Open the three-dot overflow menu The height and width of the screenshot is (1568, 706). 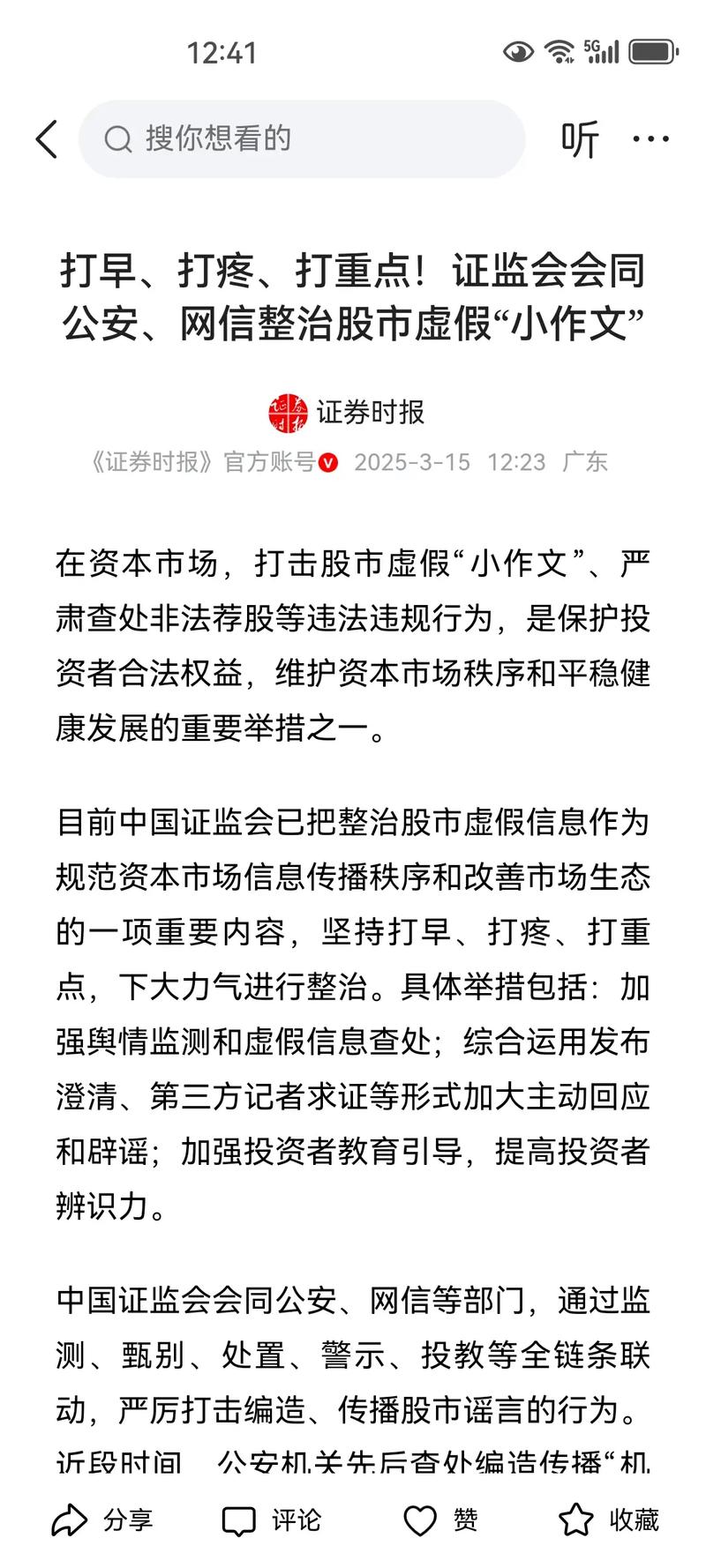651,139
